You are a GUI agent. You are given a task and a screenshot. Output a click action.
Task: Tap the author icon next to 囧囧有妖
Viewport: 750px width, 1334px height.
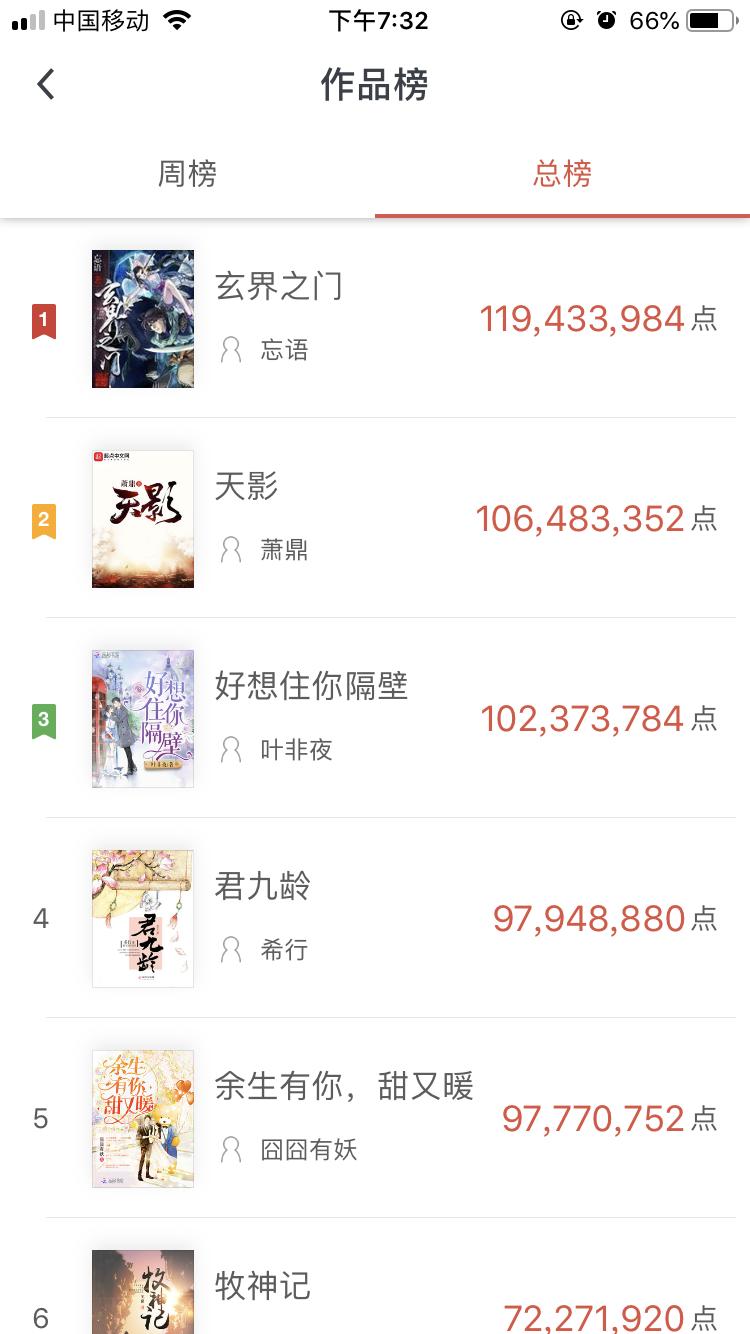coord(230,1150)
